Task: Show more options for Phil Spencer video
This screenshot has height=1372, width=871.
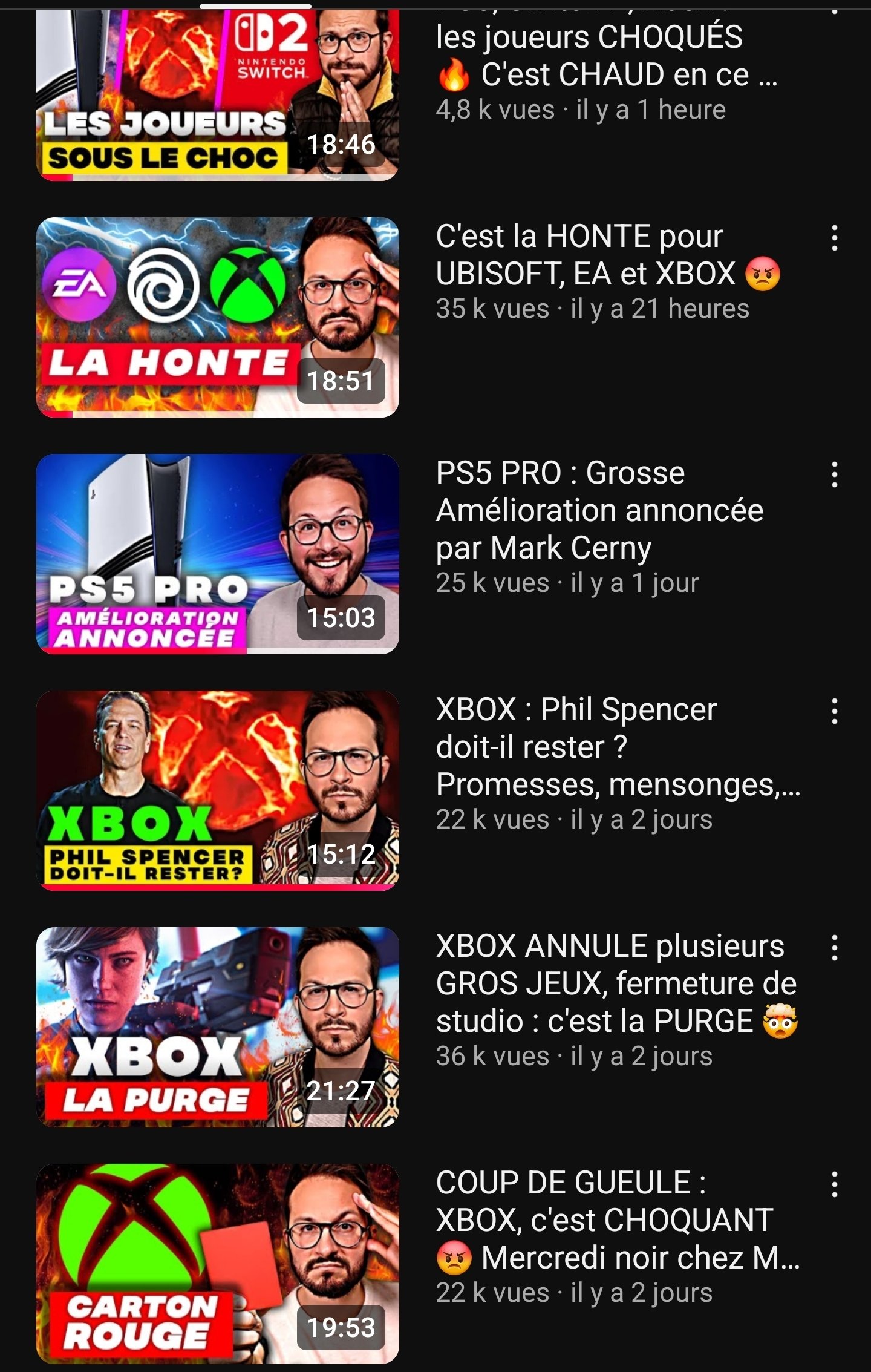Action: [x=834, y=712]
